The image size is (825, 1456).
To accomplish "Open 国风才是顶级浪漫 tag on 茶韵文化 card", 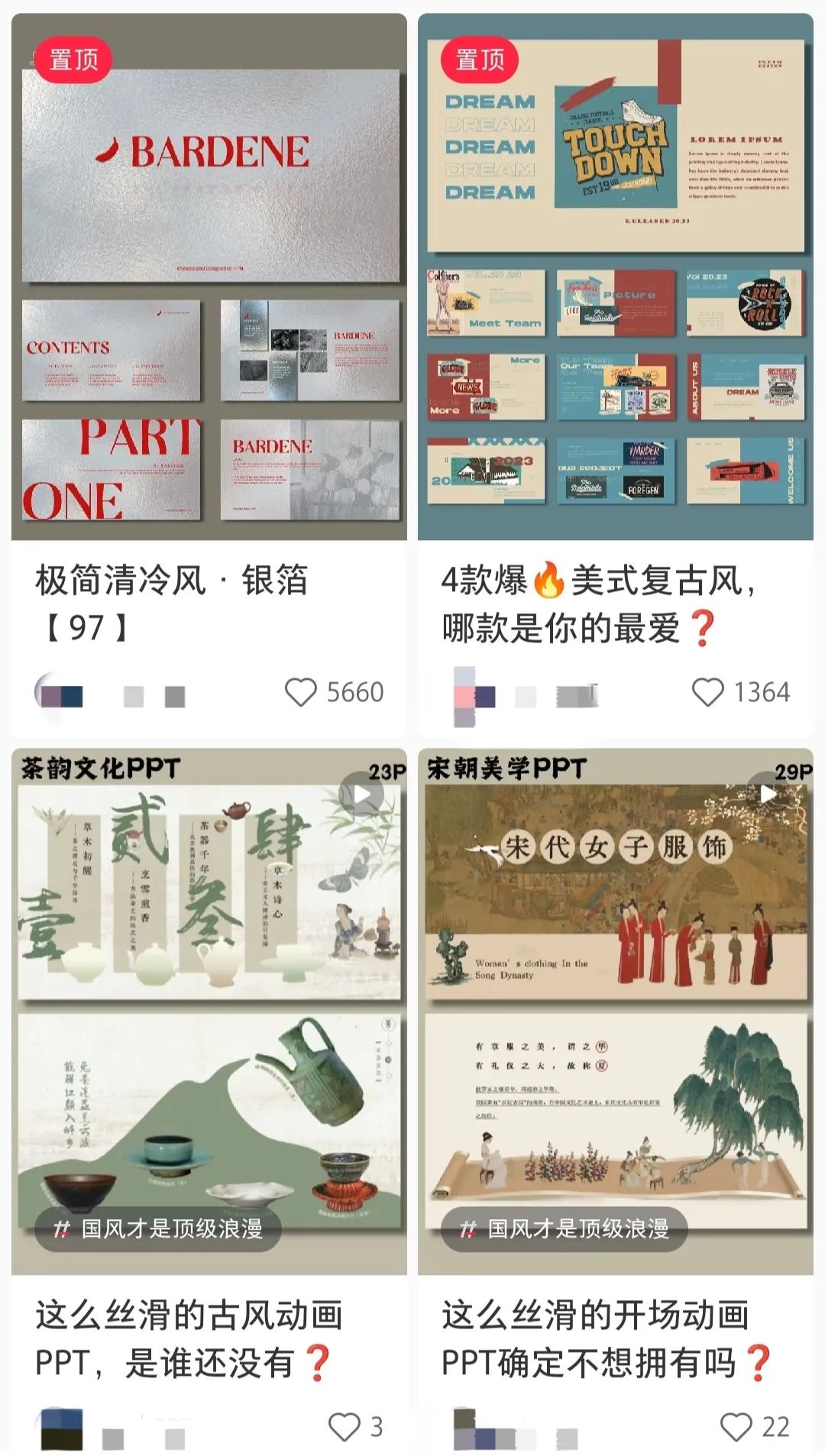I will click(x=158, y=1228).
